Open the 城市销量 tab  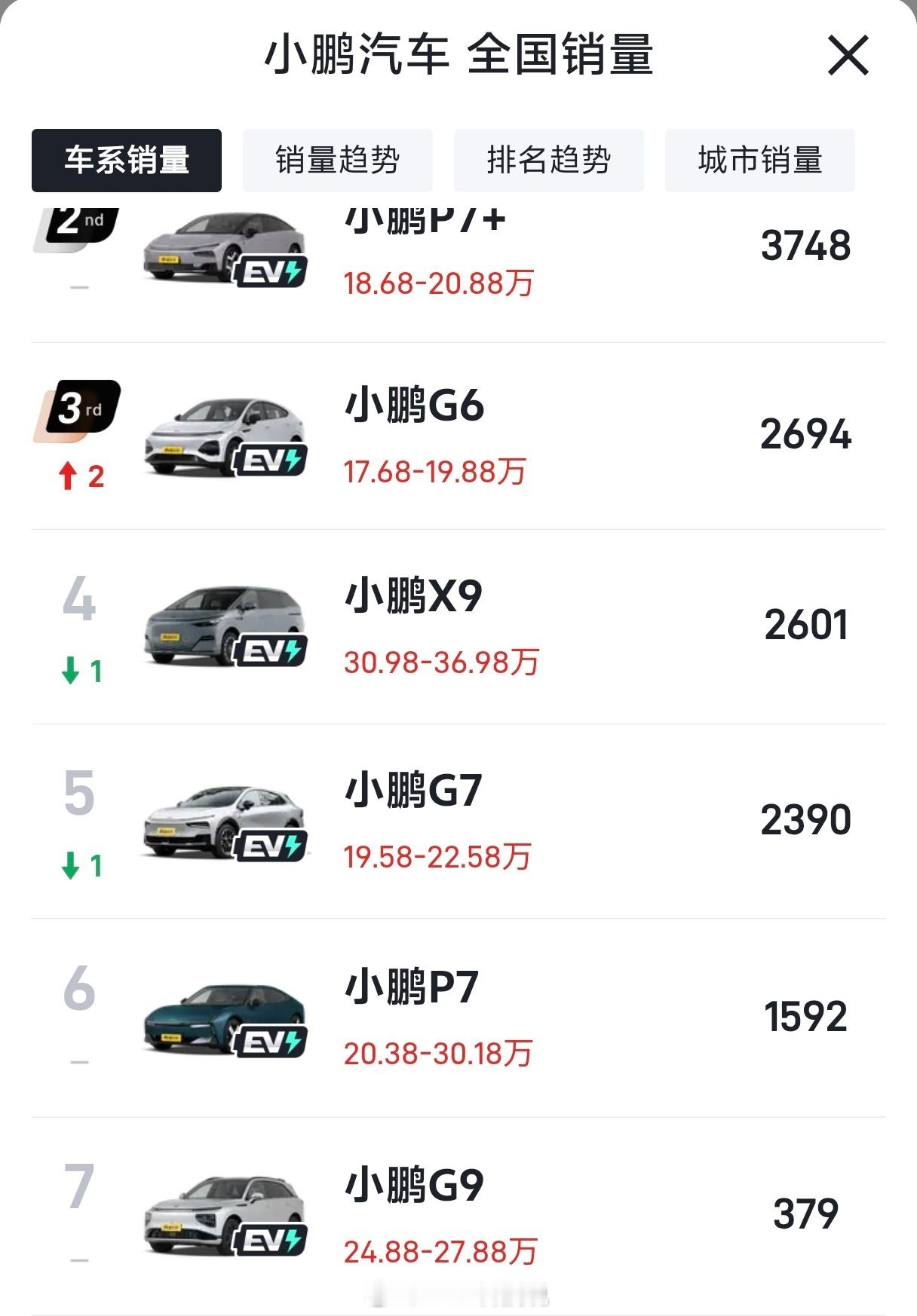tap(759, 160)
